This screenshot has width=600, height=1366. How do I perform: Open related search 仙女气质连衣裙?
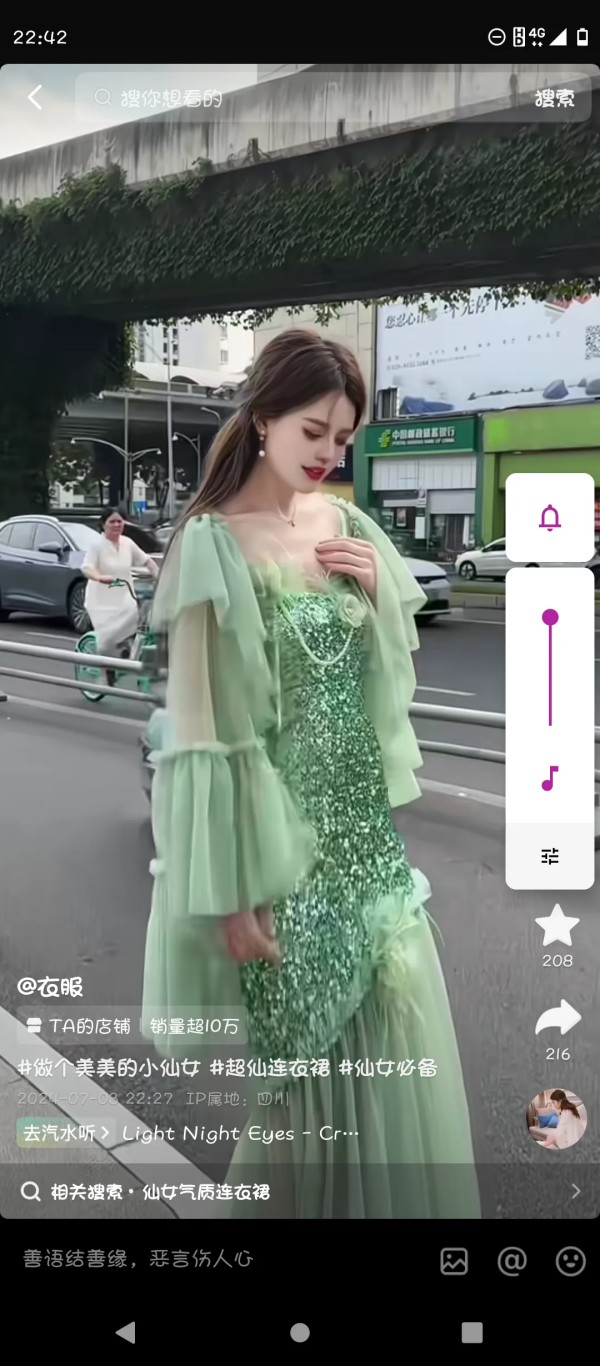pyautogui.click(x=300, y=1191)
